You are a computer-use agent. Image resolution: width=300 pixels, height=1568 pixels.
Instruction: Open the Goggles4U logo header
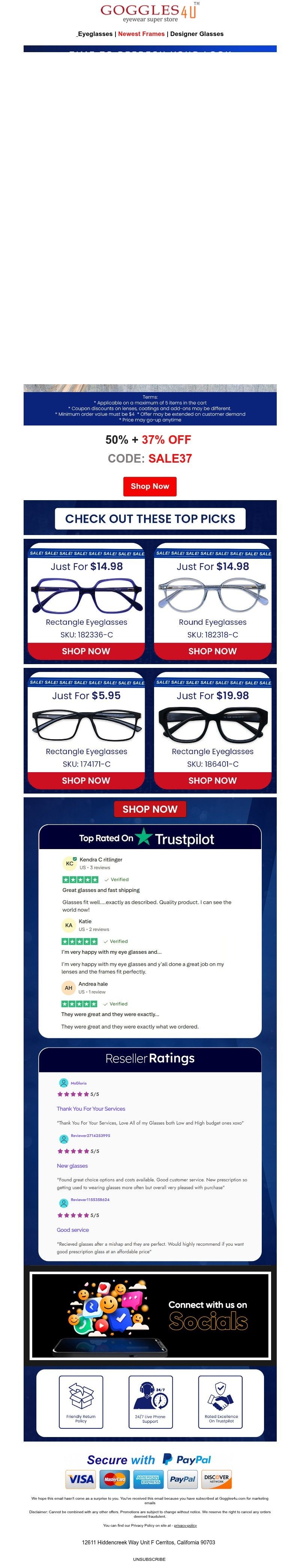pyautogui.click(x=150, y=12)
